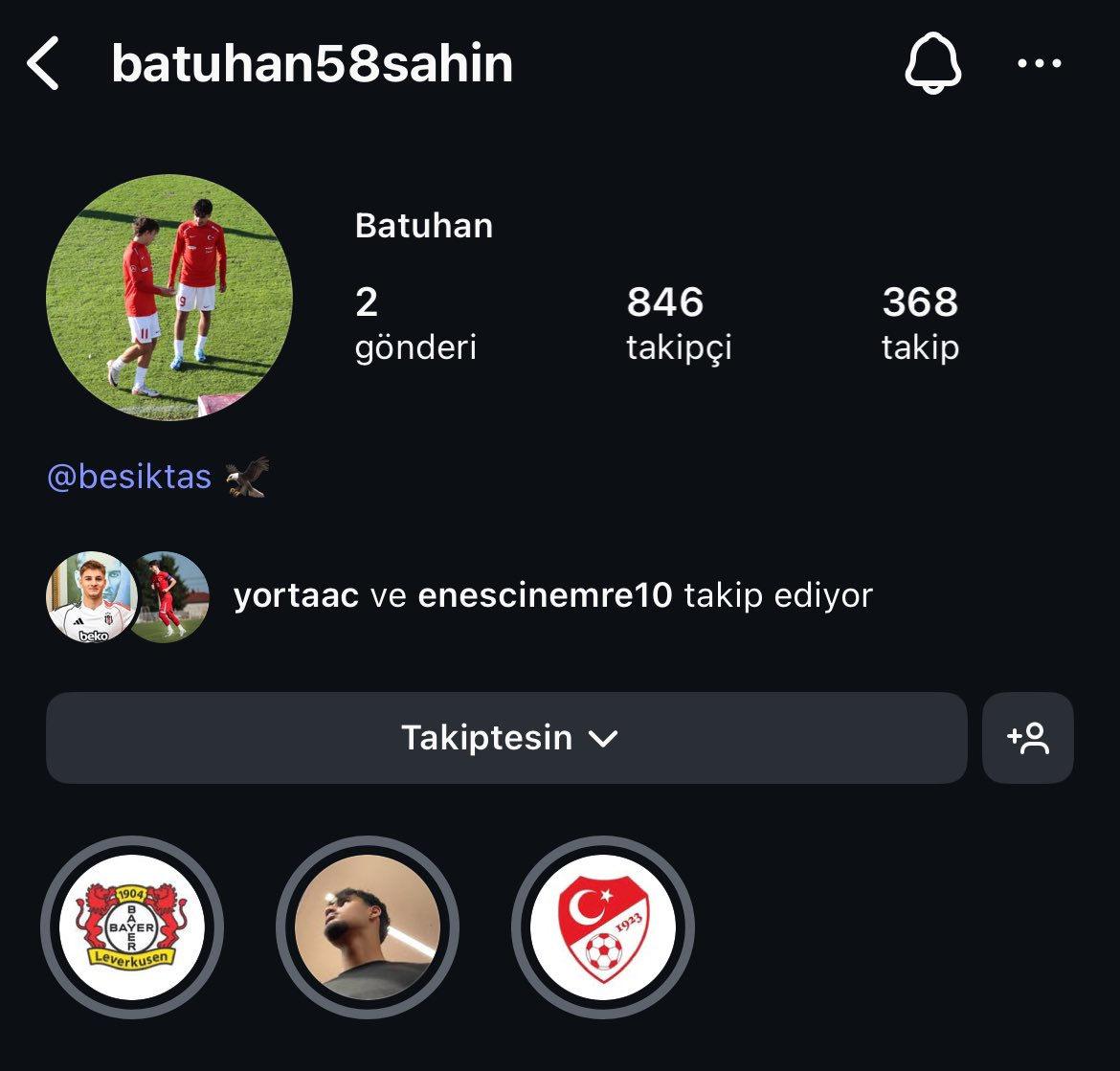The width and height of the screenshot is (1120, 1071).
Task: Open the 368 takip following list
Action: pyautogui.click(x=920, y=323)
